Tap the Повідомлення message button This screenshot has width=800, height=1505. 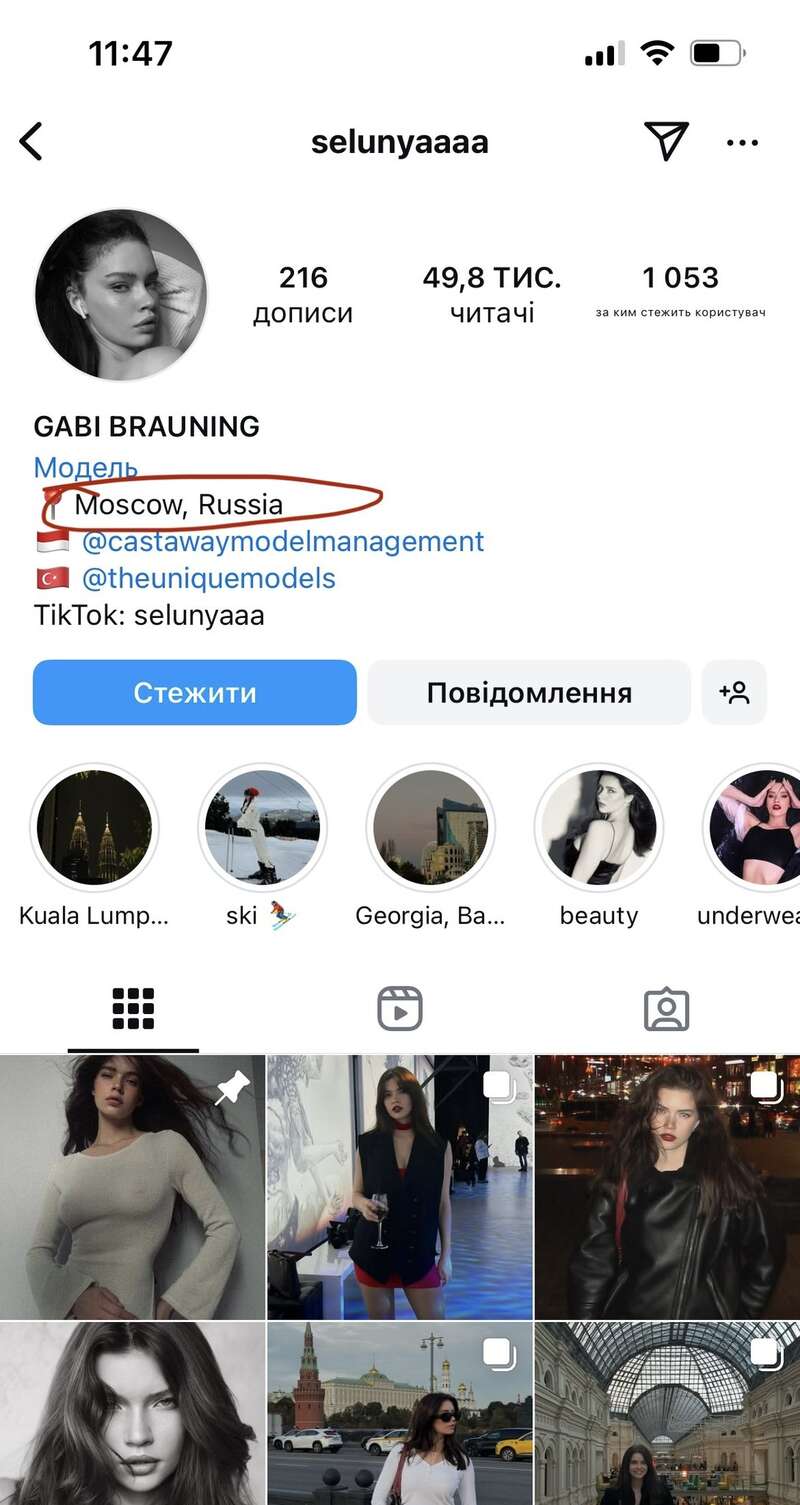tap(529, 692)
